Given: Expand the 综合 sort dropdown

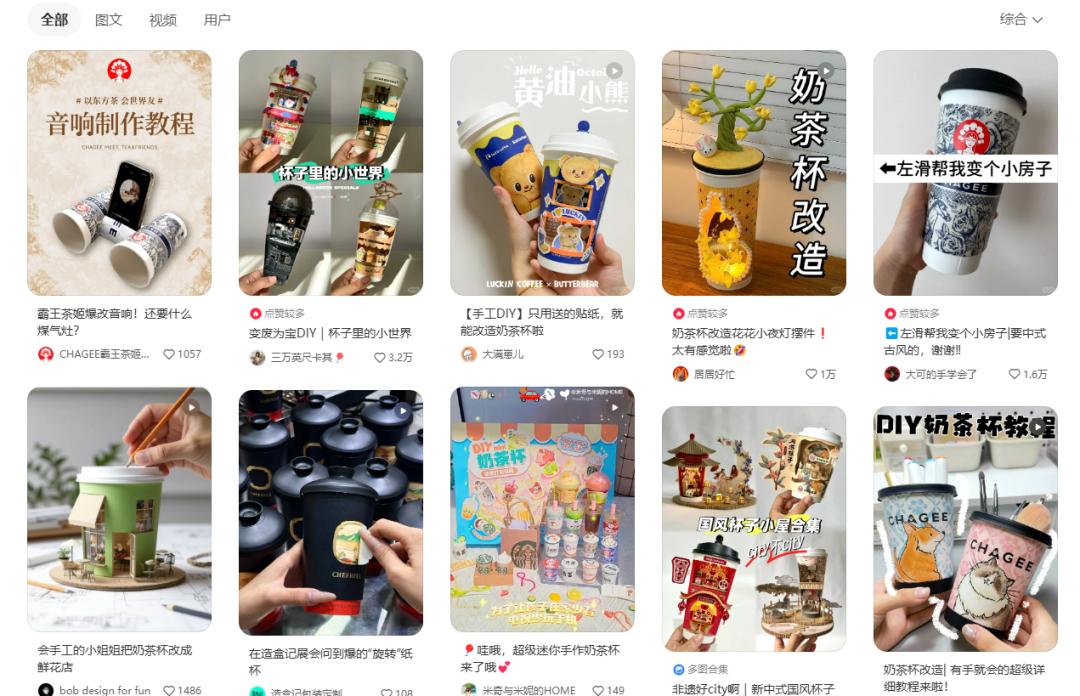Looking at the screenshot, I should point(1020,20).
